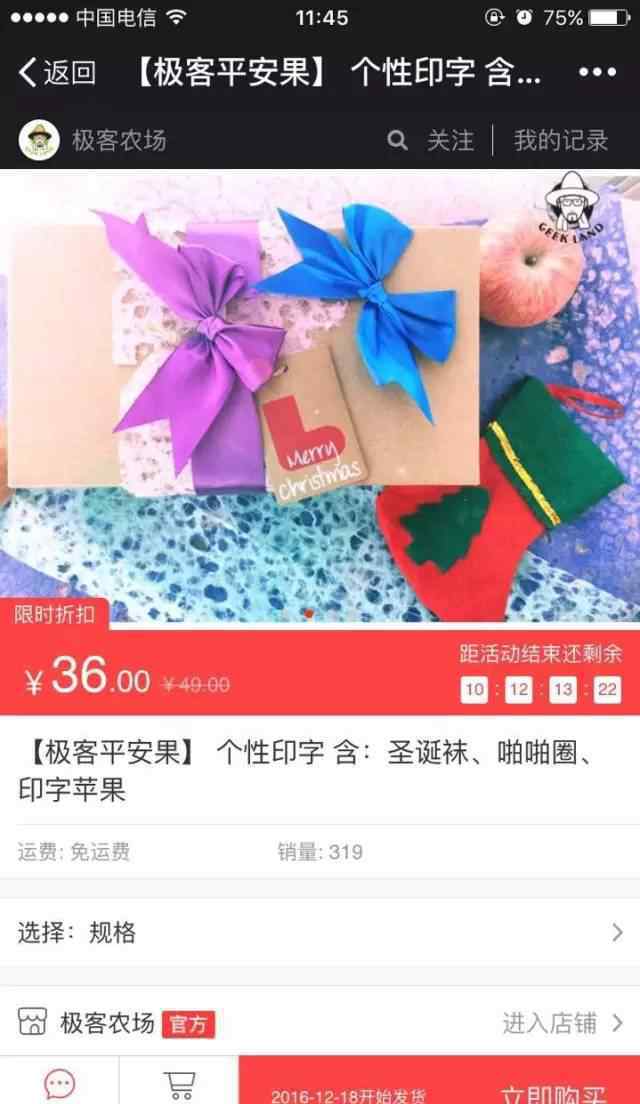This screenshot has height=1104, width=640.
Task: Open the 选择: 规格 specification row
Action: (320, 932)
